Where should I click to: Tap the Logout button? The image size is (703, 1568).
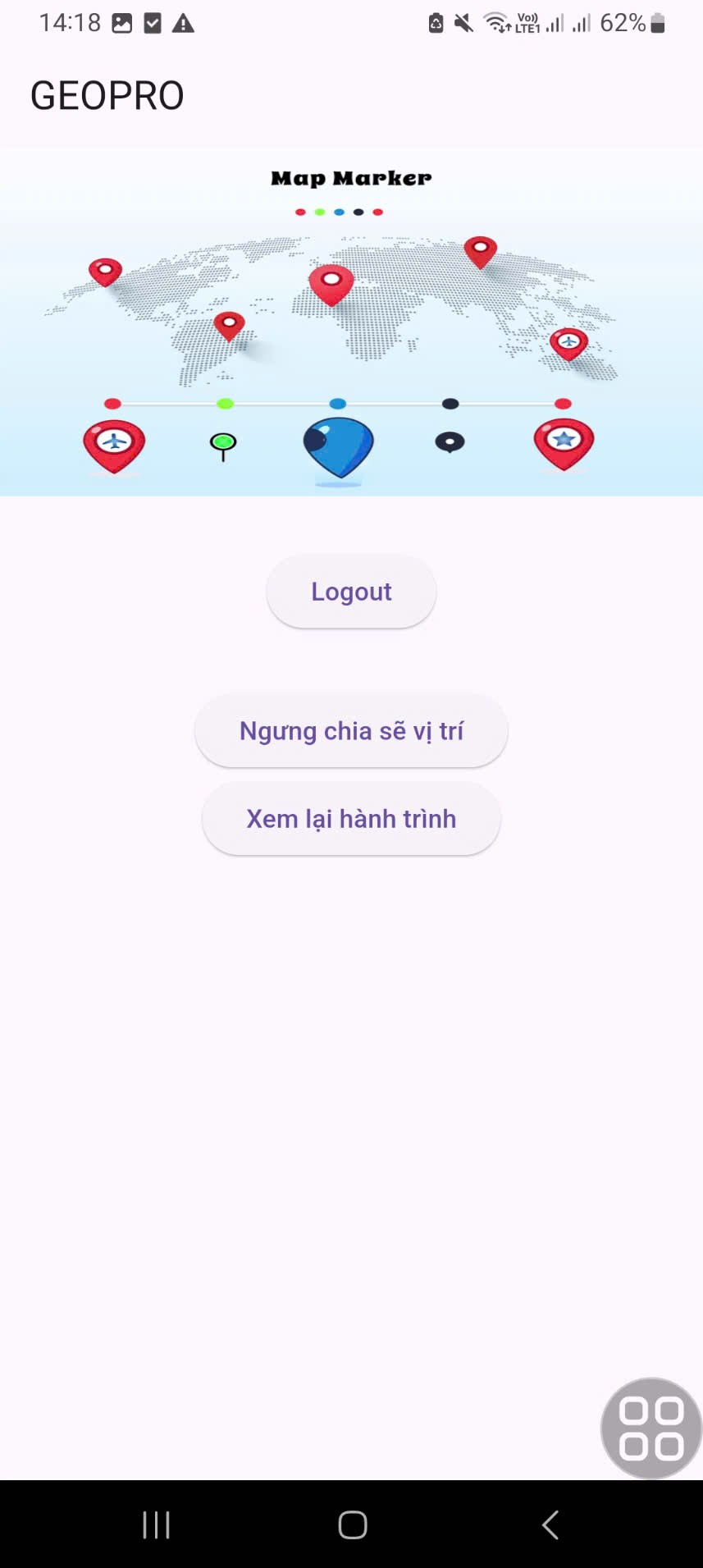tap(351, 592)
